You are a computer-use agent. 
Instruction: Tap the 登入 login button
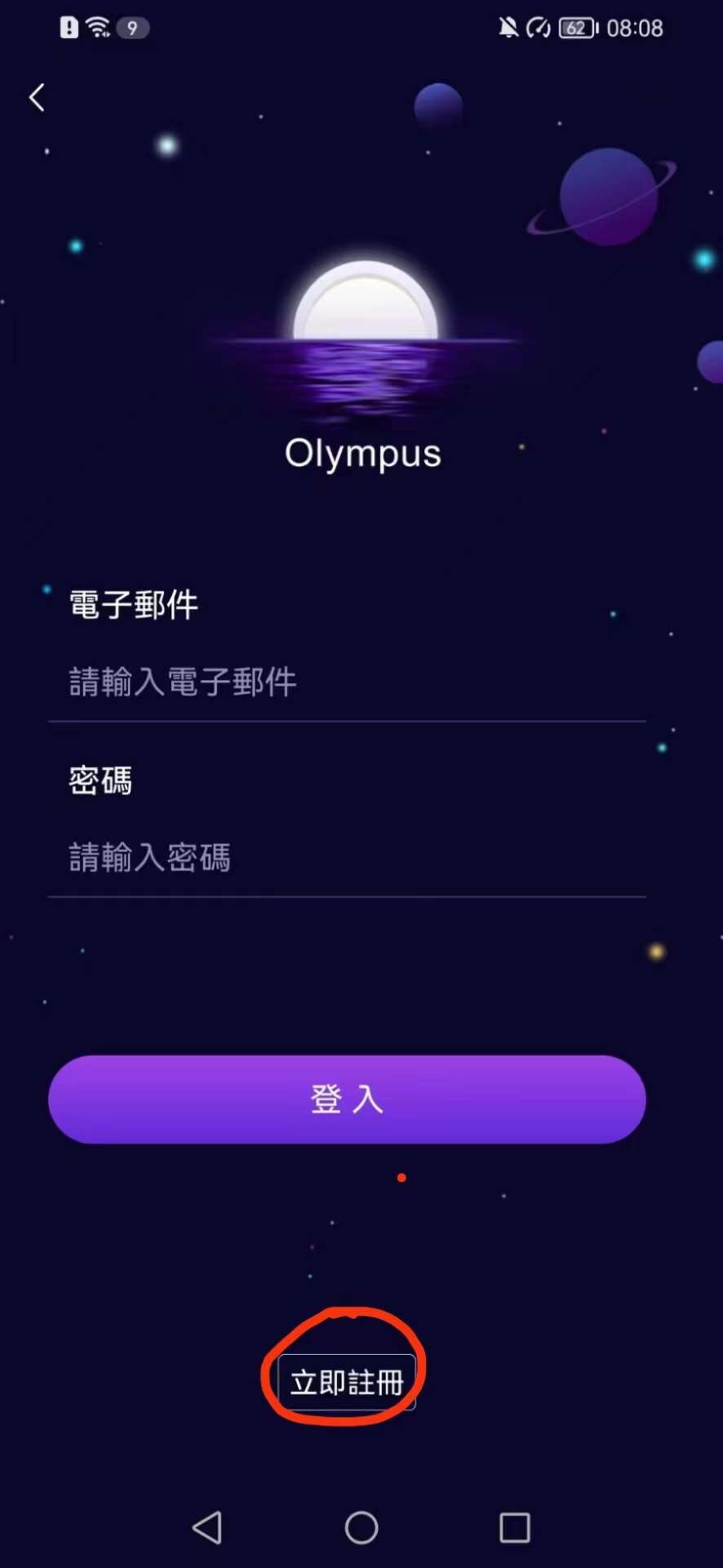point(347,1099)
